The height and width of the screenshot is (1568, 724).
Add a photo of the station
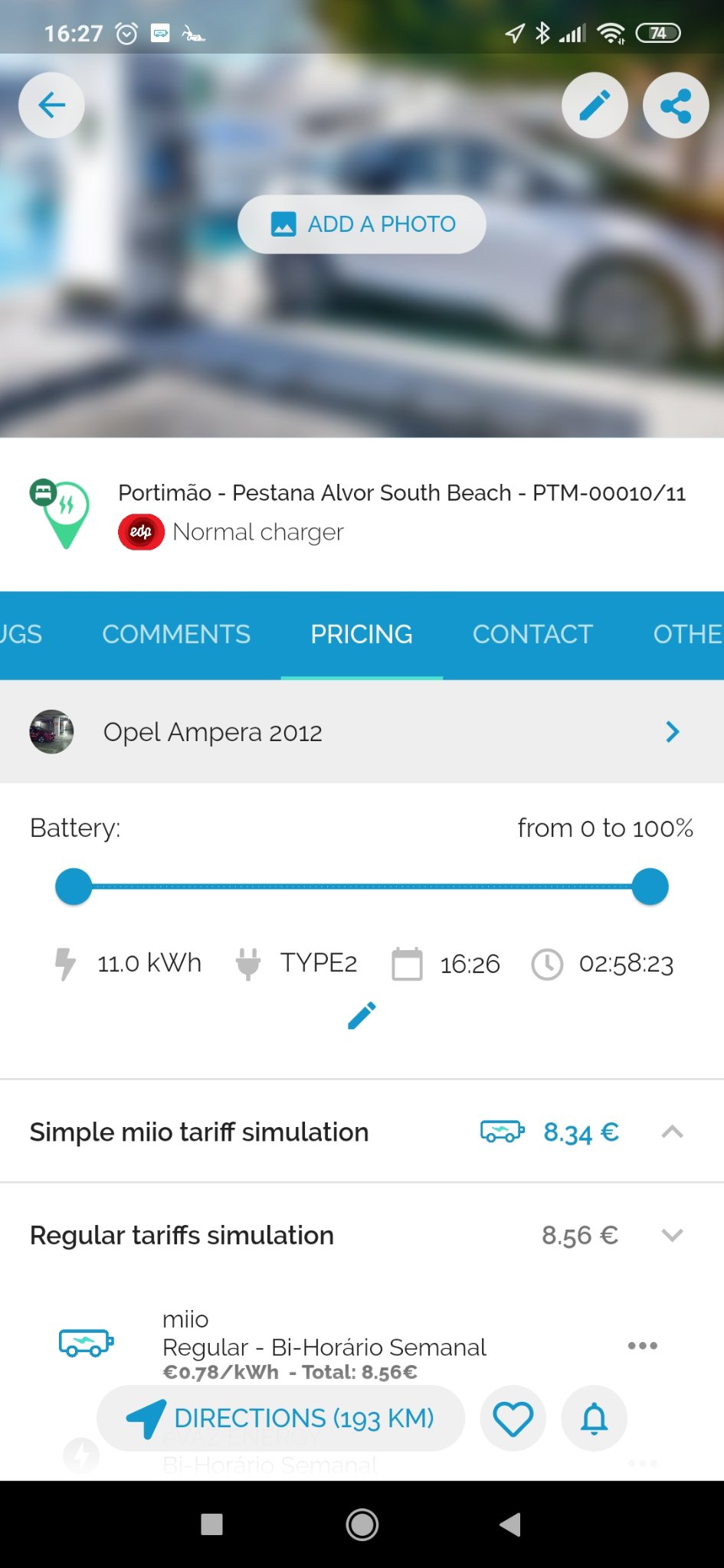click(362, 224)
